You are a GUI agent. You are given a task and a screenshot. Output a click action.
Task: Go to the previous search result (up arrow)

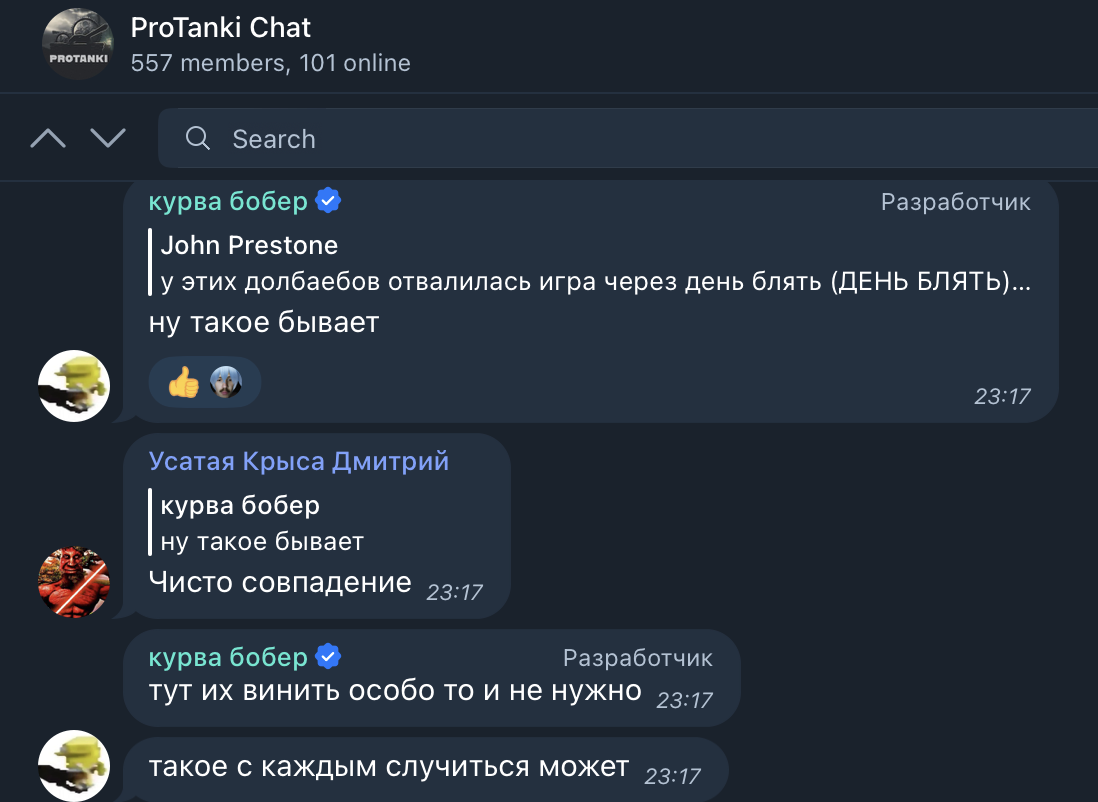48,138
